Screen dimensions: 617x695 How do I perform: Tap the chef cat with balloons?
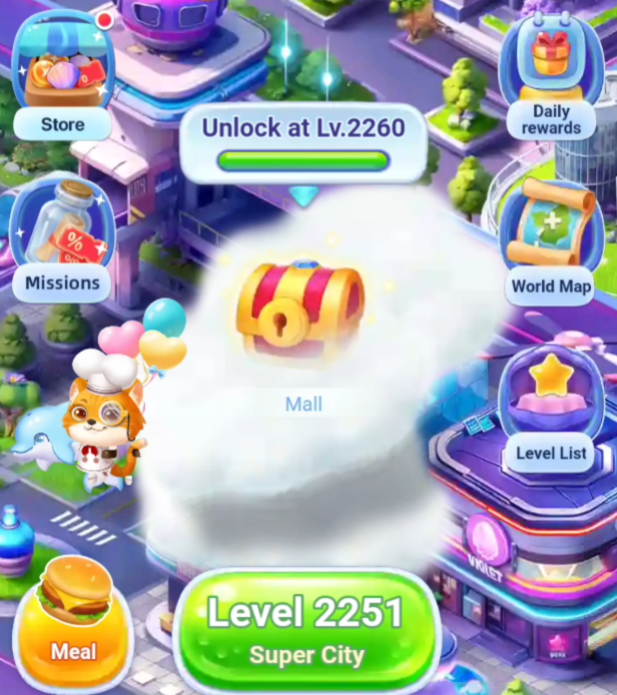[103, 415]
